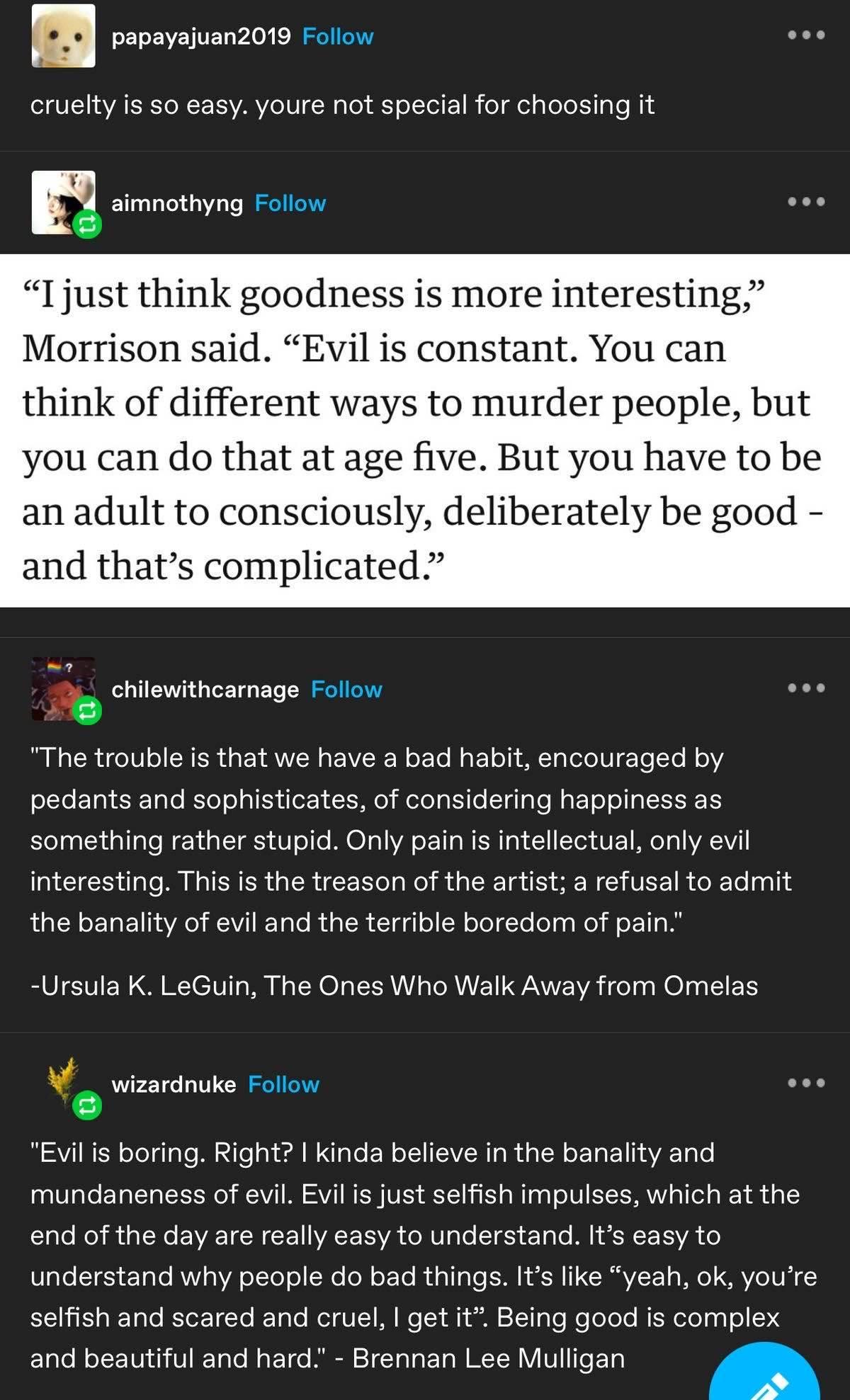Open overflow menu on aimnothyng's reblog
The height and width of the screenshot is (1400, 850).
[806, 203]
